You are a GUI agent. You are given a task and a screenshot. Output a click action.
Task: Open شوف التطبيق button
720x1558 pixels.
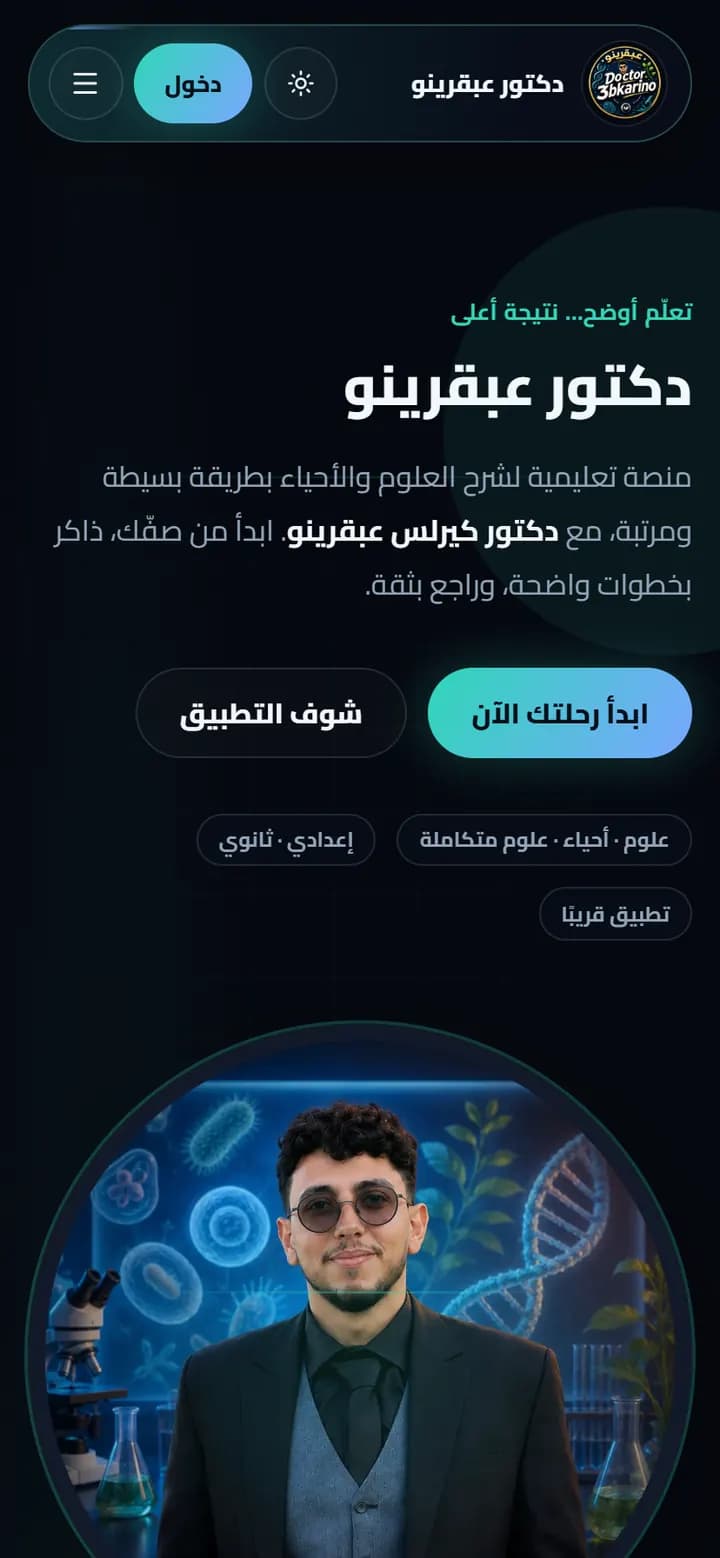click(271, 713)
